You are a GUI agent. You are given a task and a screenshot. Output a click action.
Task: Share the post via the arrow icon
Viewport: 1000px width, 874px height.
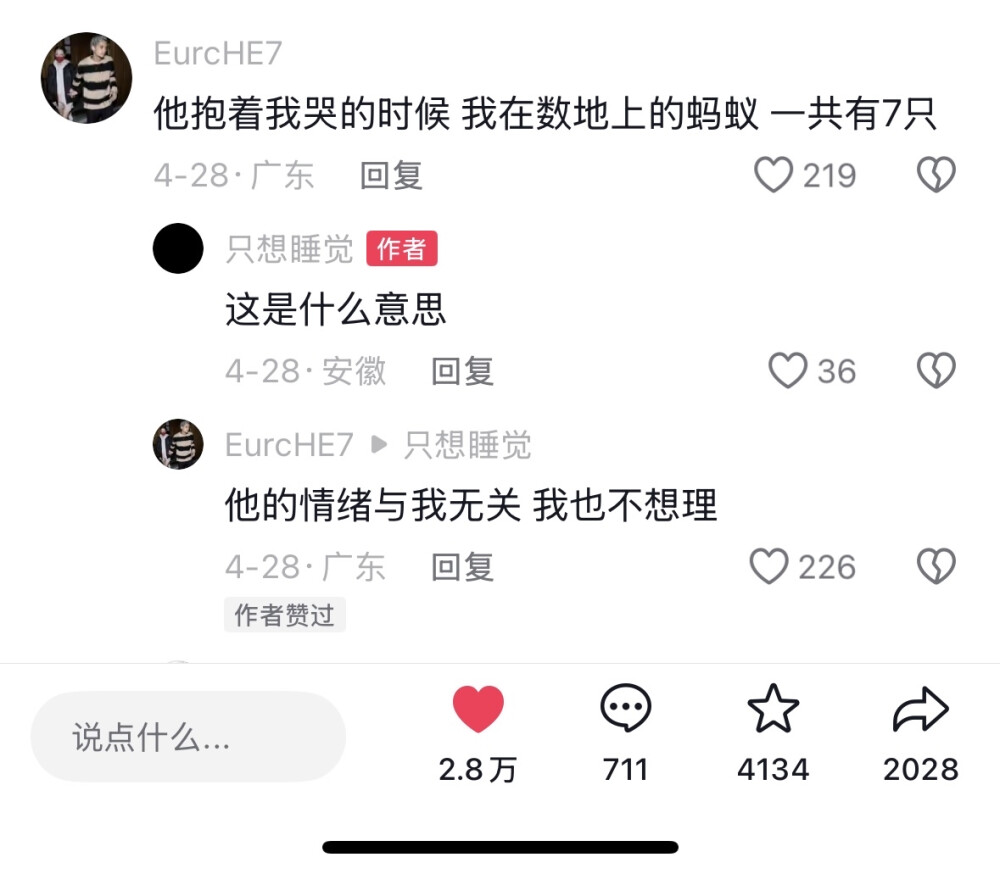pyautogui.click(x=920, y=710)
